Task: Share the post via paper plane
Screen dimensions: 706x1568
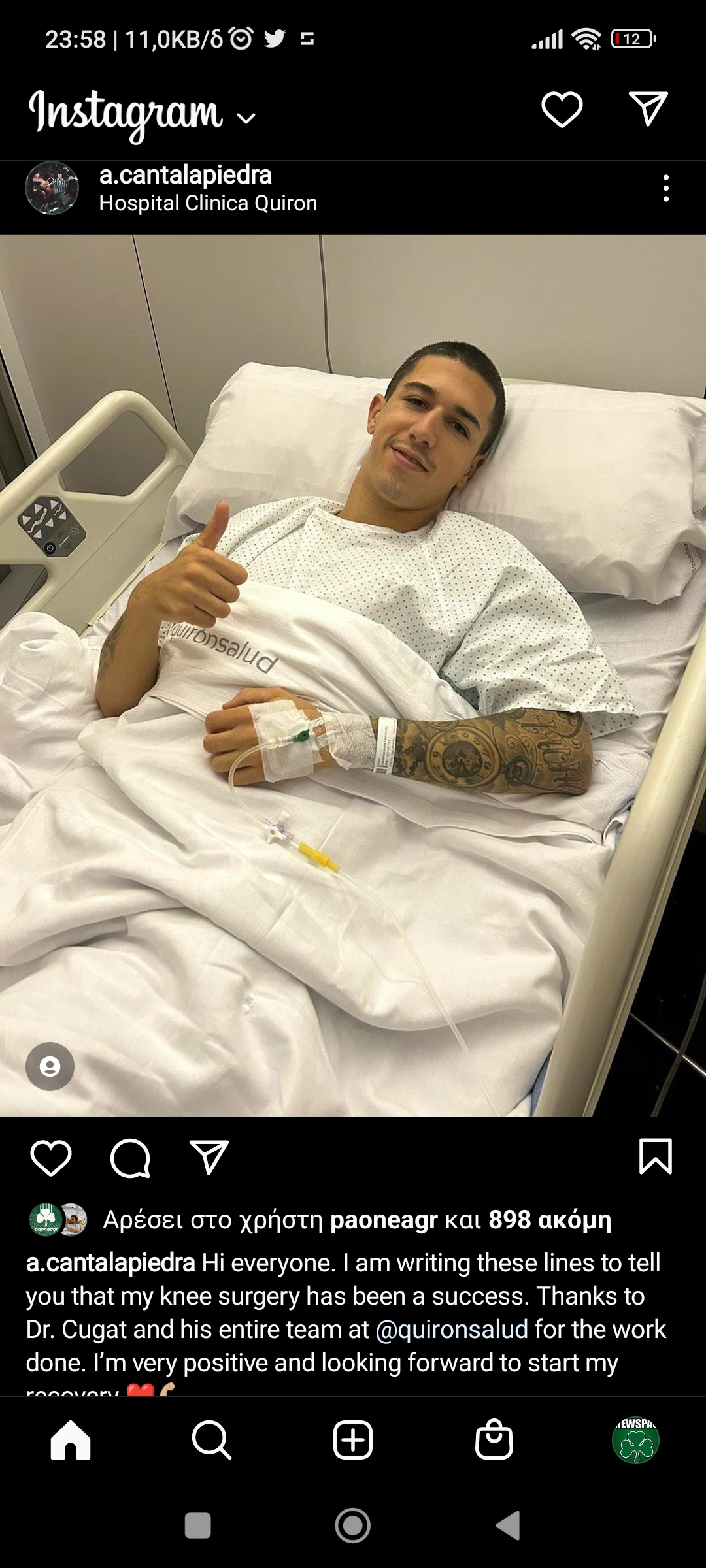Action: [x=209, y=1158]
